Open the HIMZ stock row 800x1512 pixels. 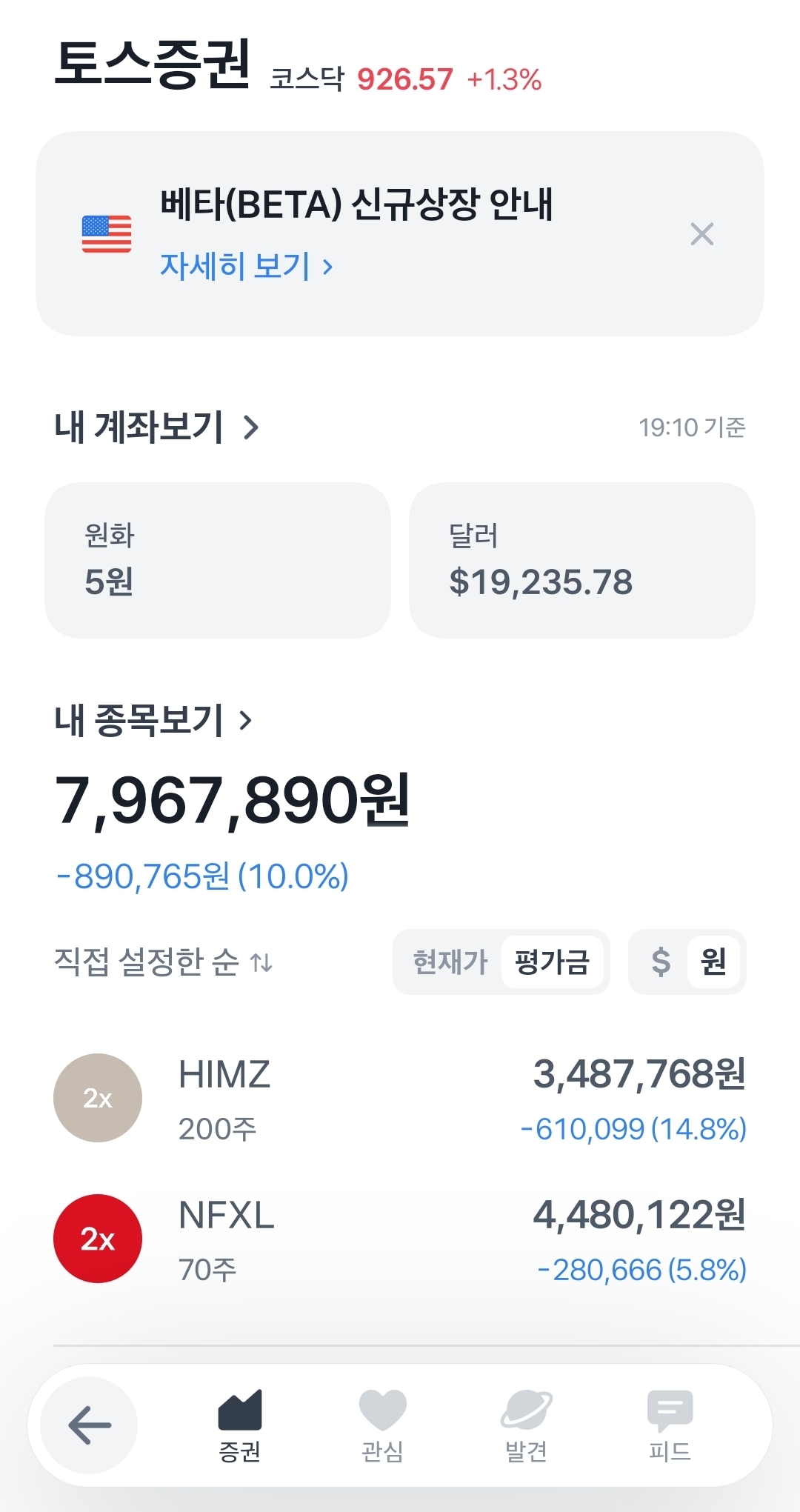pyautogui.click(x=400, y=1098)
